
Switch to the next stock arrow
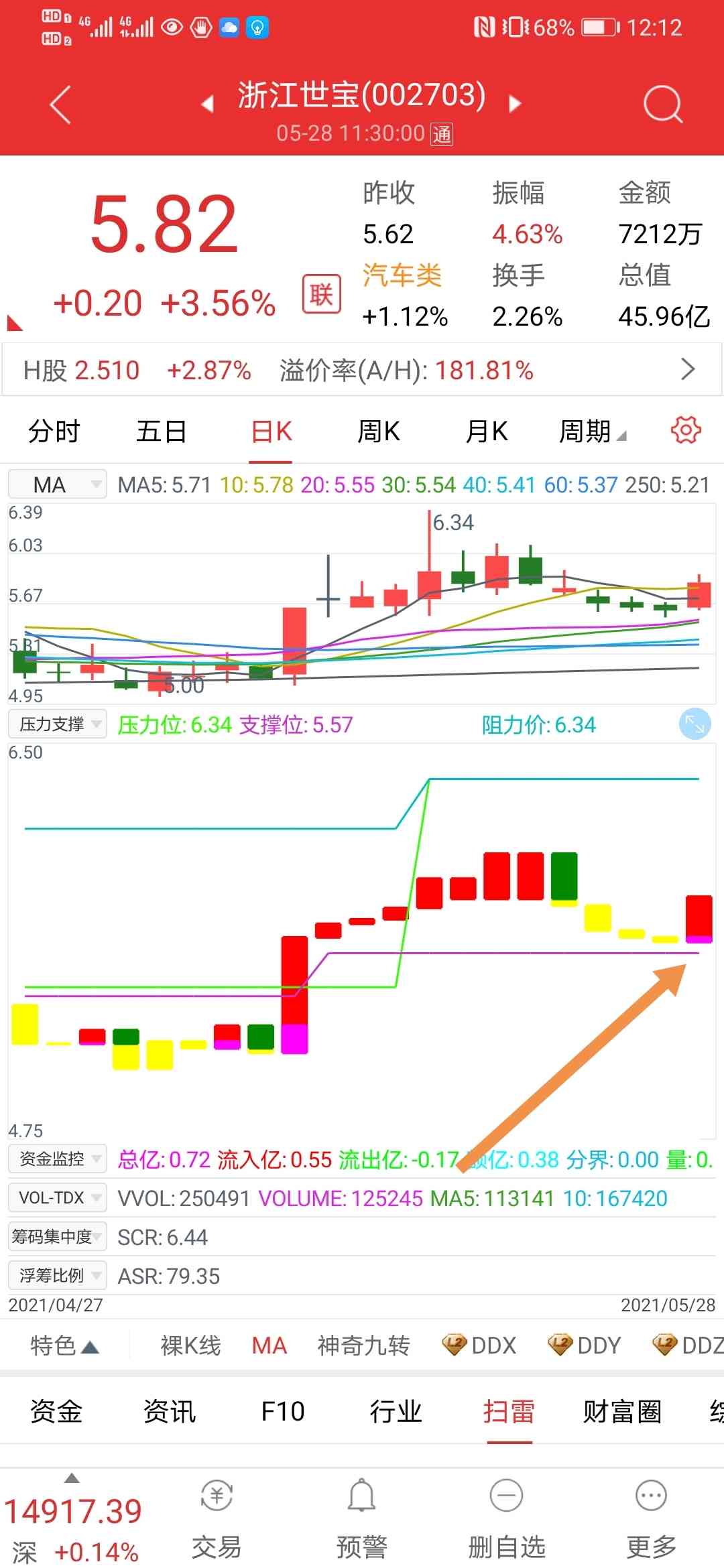coord(515,104)
